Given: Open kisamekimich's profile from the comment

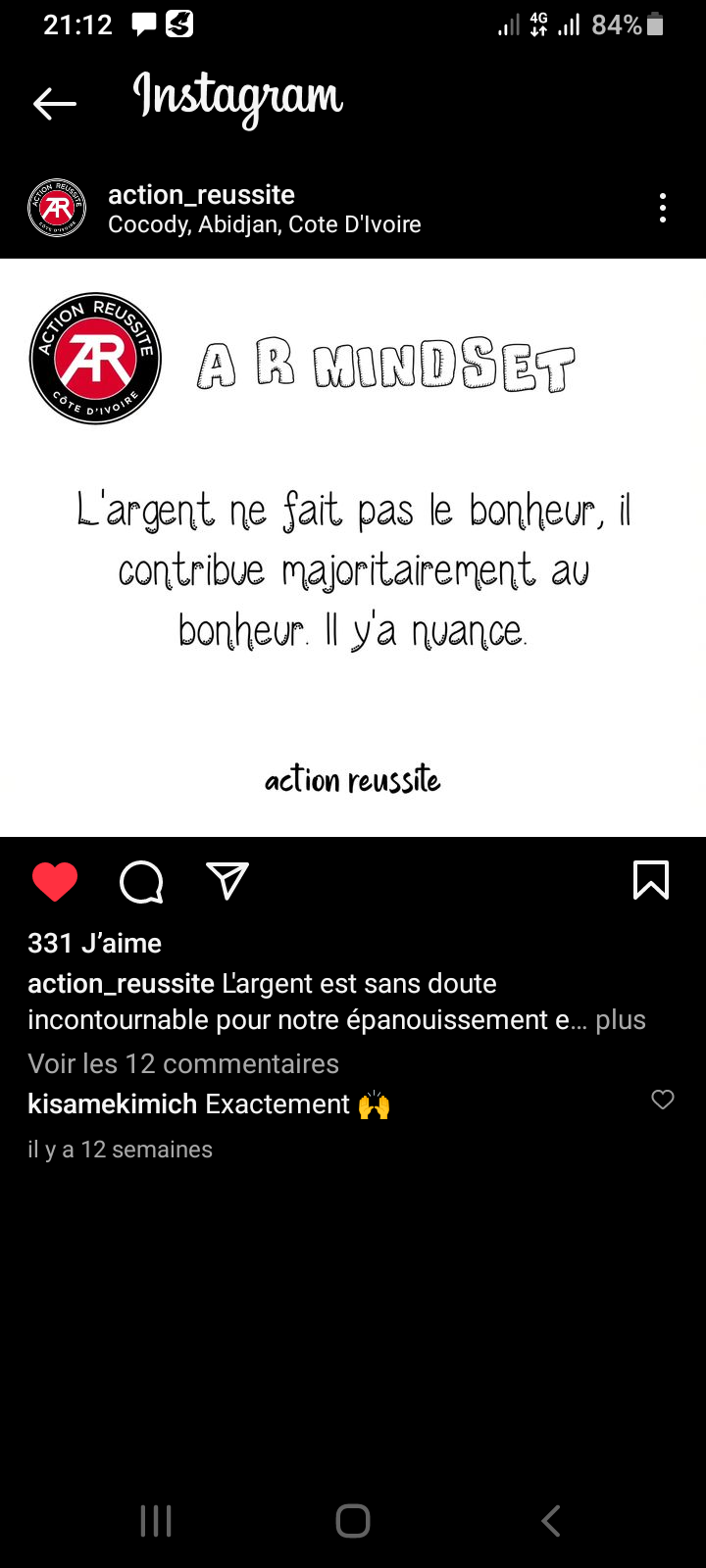Looking at the screenshot, I should 113,1104.
